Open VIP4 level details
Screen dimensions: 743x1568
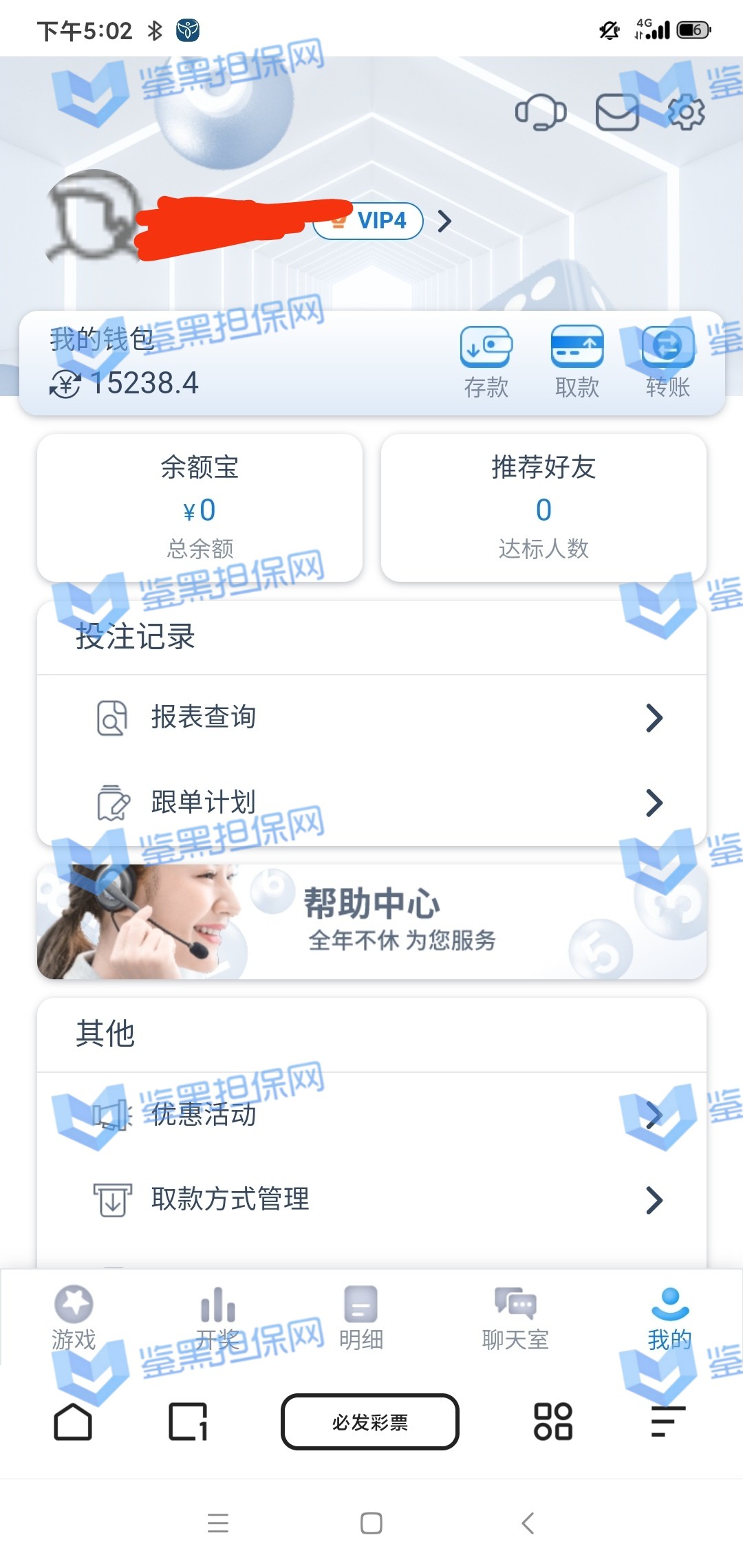pos(383,221)
